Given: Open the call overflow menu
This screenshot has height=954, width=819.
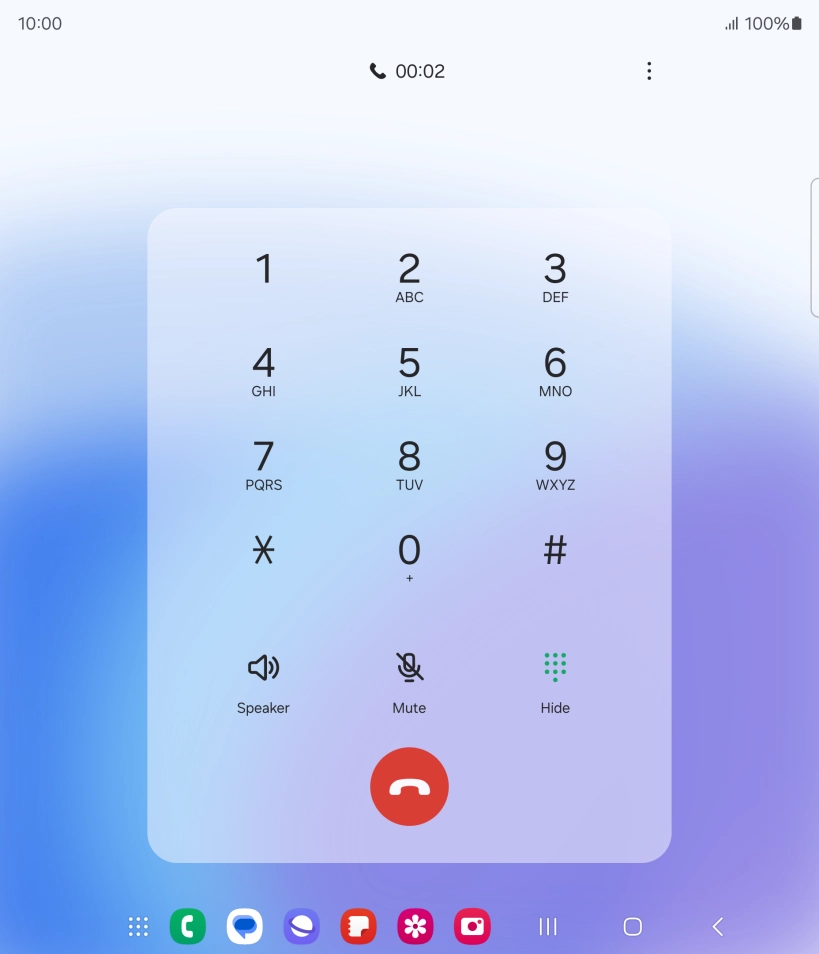Looking at the screenshot, I should click(649, 71).
